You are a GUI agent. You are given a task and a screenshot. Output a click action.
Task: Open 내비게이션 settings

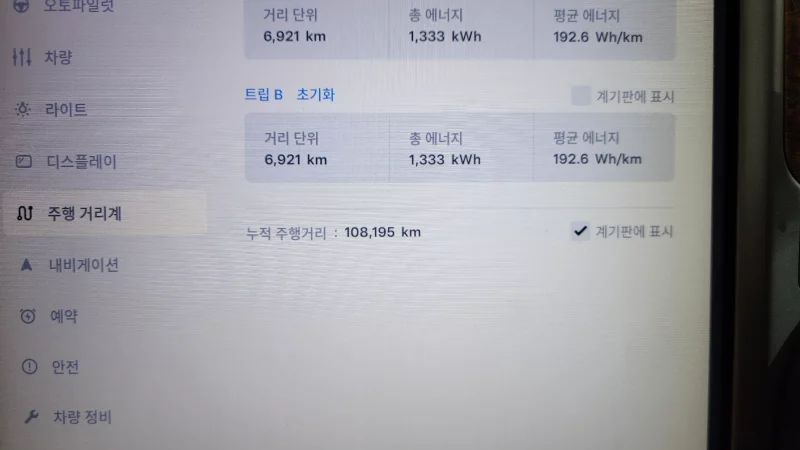[x=83, y=265]
